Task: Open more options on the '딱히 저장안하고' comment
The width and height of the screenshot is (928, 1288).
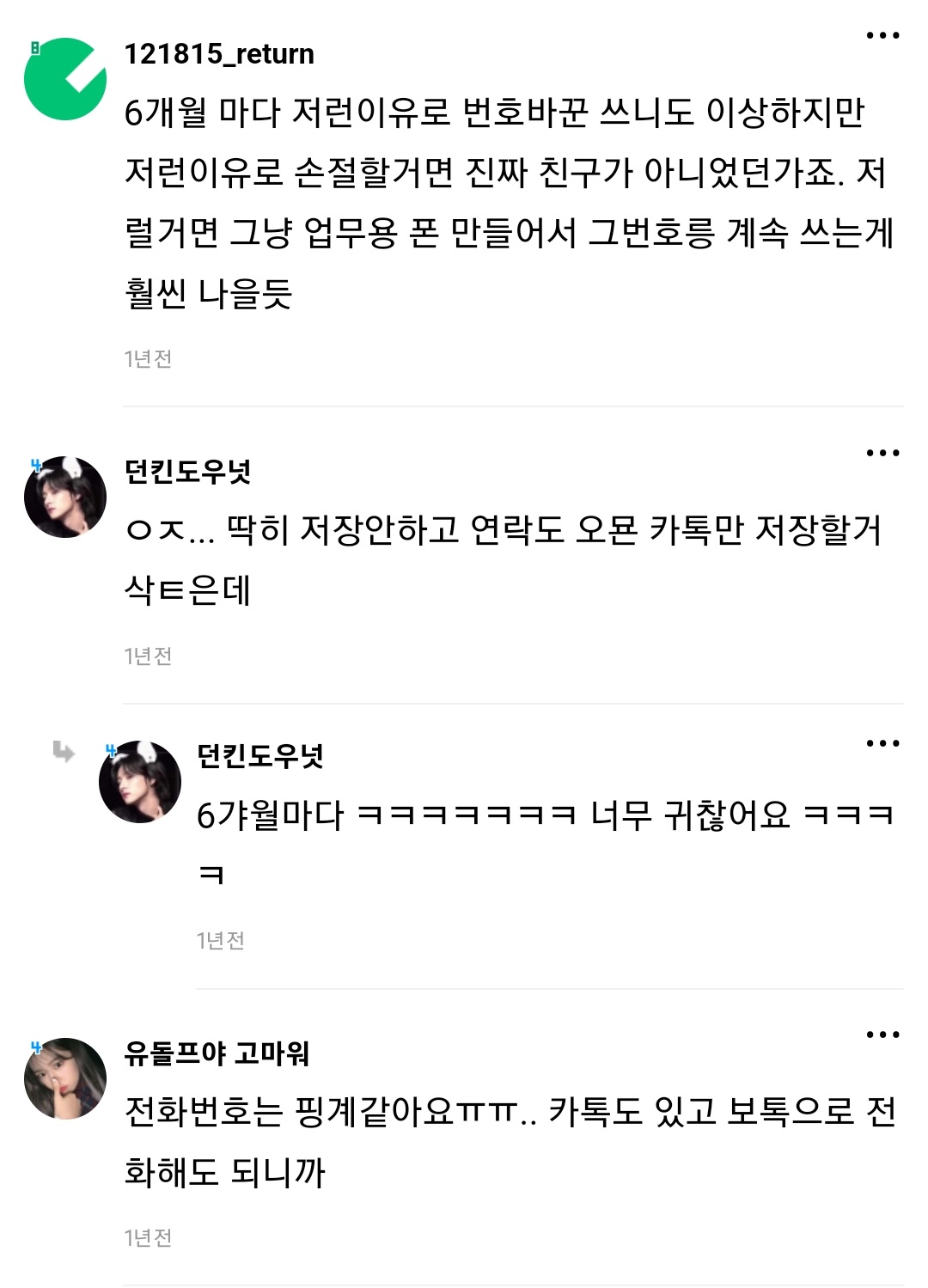Action: [882, 453]
